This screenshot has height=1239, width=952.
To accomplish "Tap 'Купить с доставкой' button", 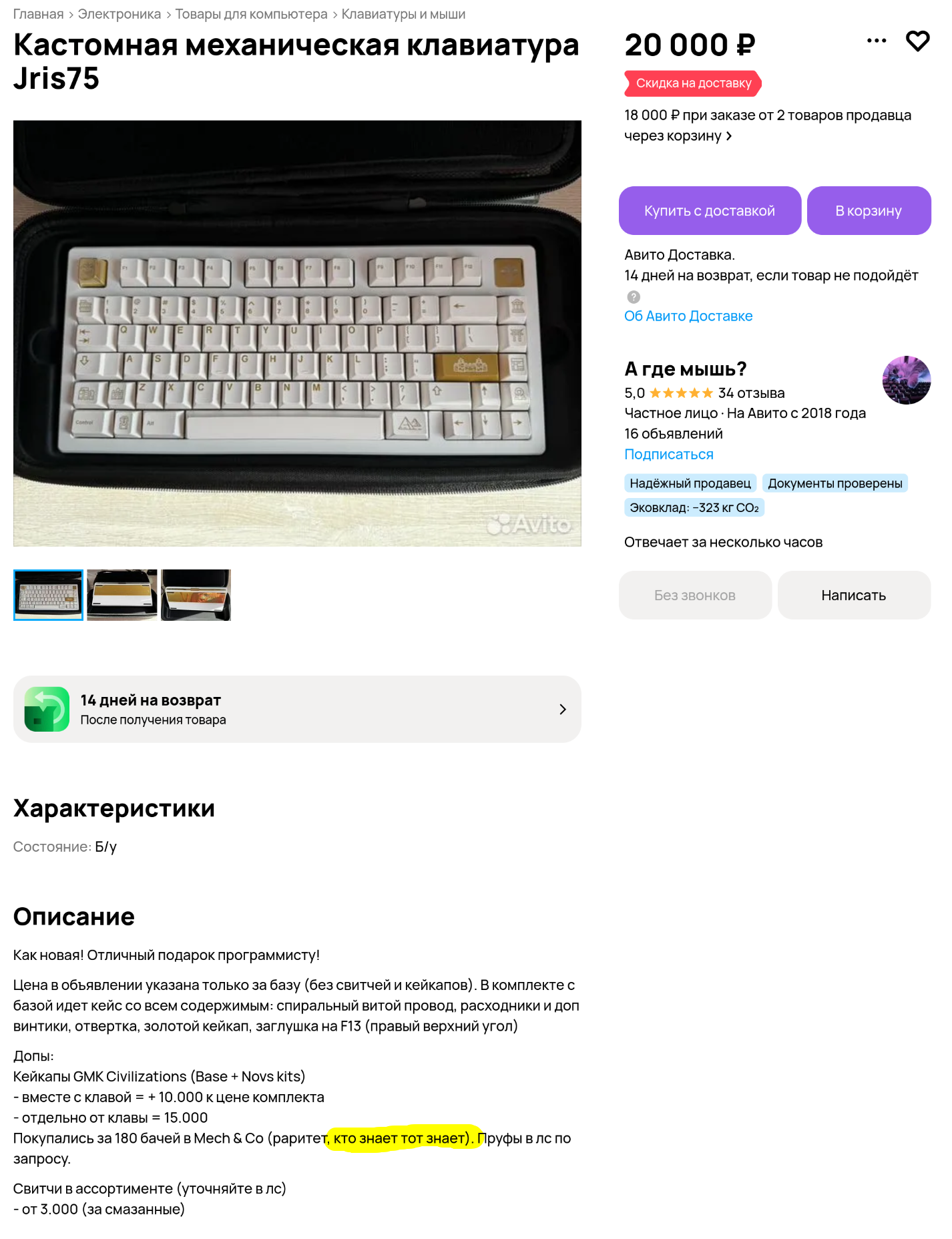I will tap(709, 211).
